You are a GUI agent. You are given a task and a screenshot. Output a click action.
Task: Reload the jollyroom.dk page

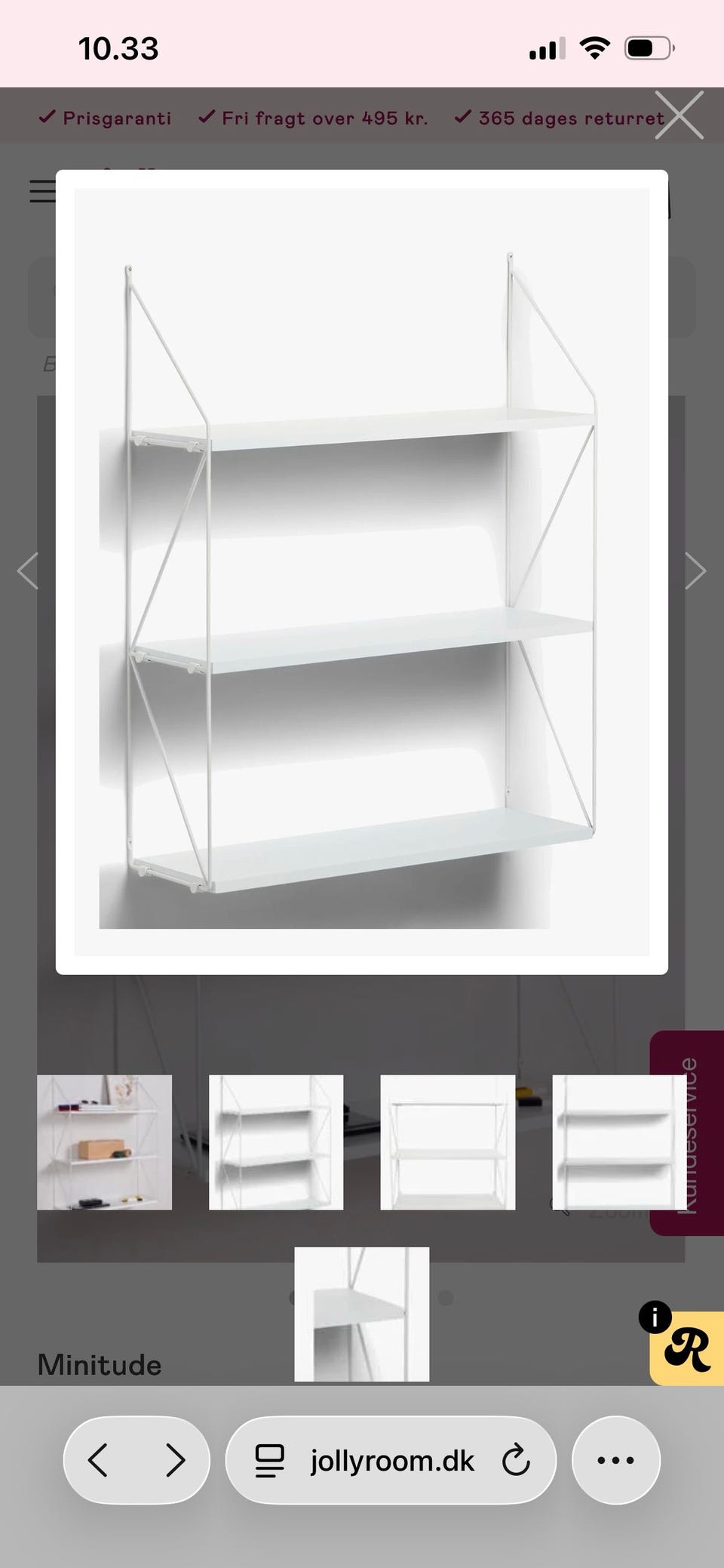(516, 1459)
